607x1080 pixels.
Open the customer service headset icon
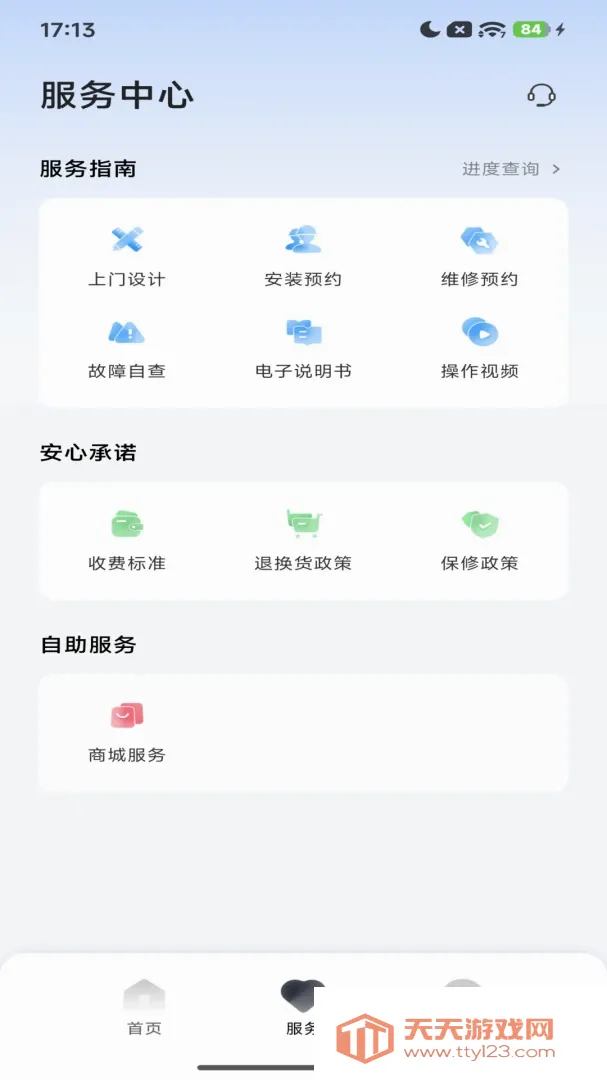(542, 95)
